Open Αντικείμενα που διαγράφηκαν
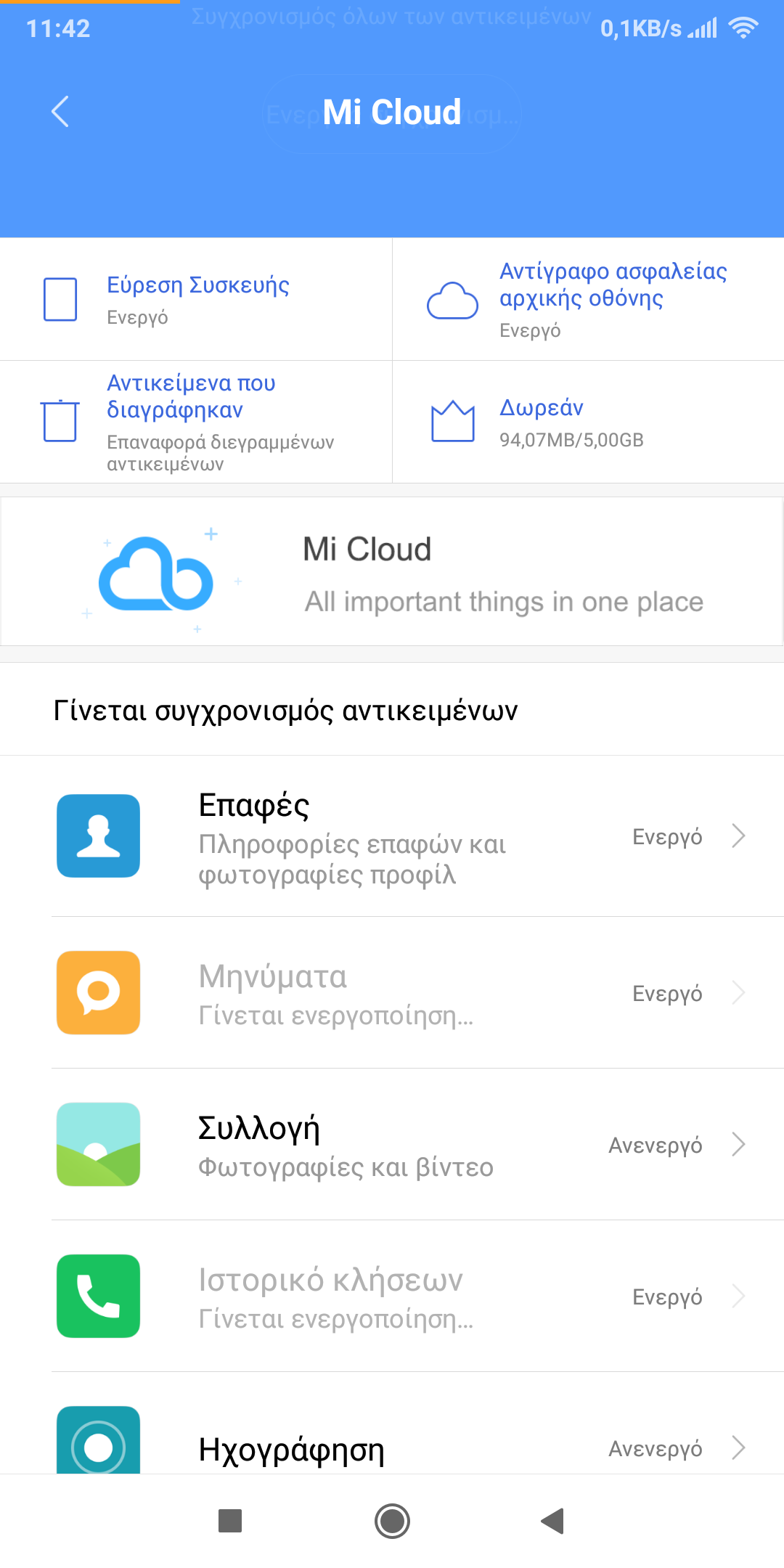Image resolution: width=784 pixels, height=1568 pixels. (196, 422)
